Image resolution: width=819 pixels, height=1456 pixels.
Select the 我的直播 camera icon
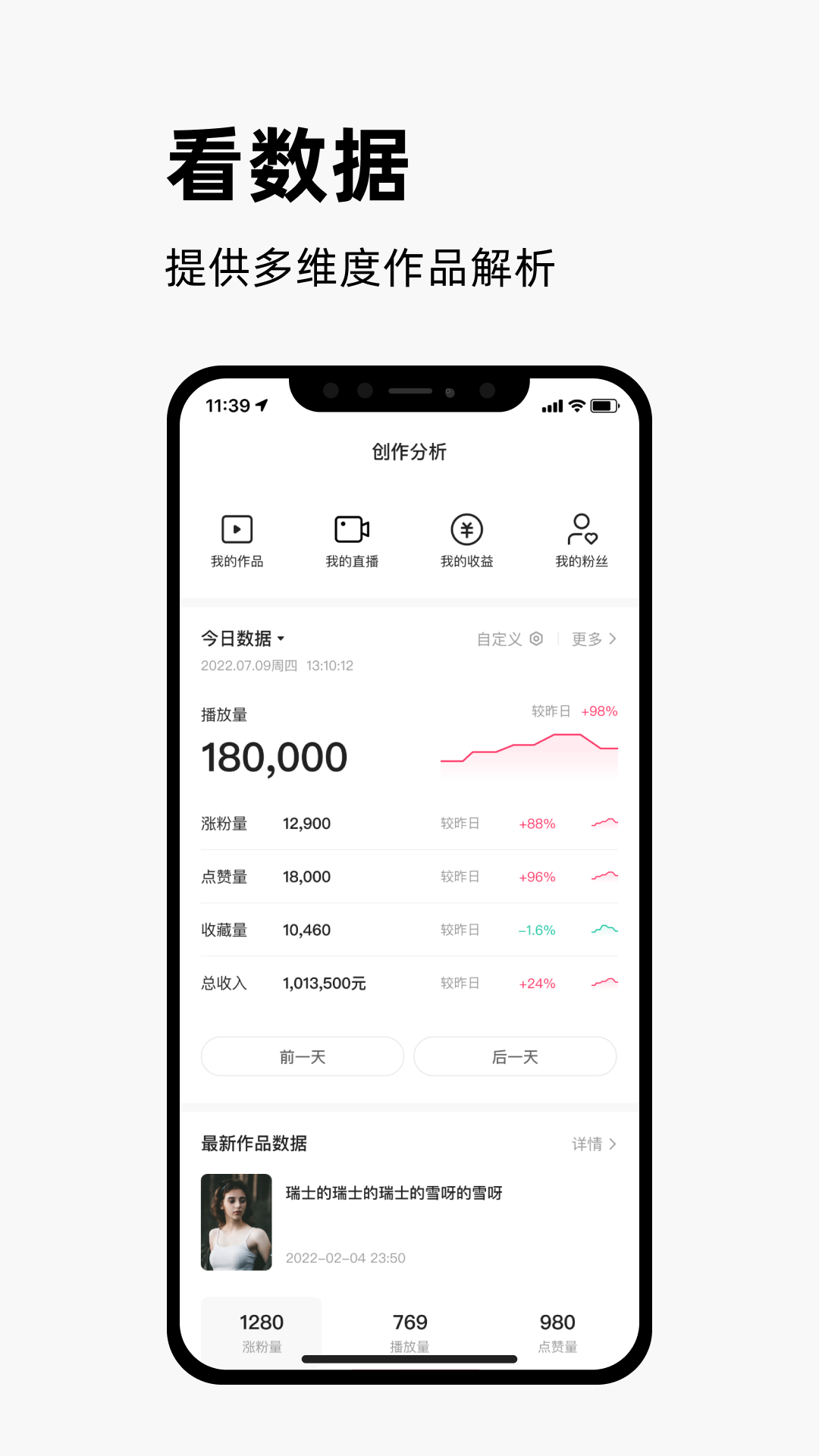[352, 529]
